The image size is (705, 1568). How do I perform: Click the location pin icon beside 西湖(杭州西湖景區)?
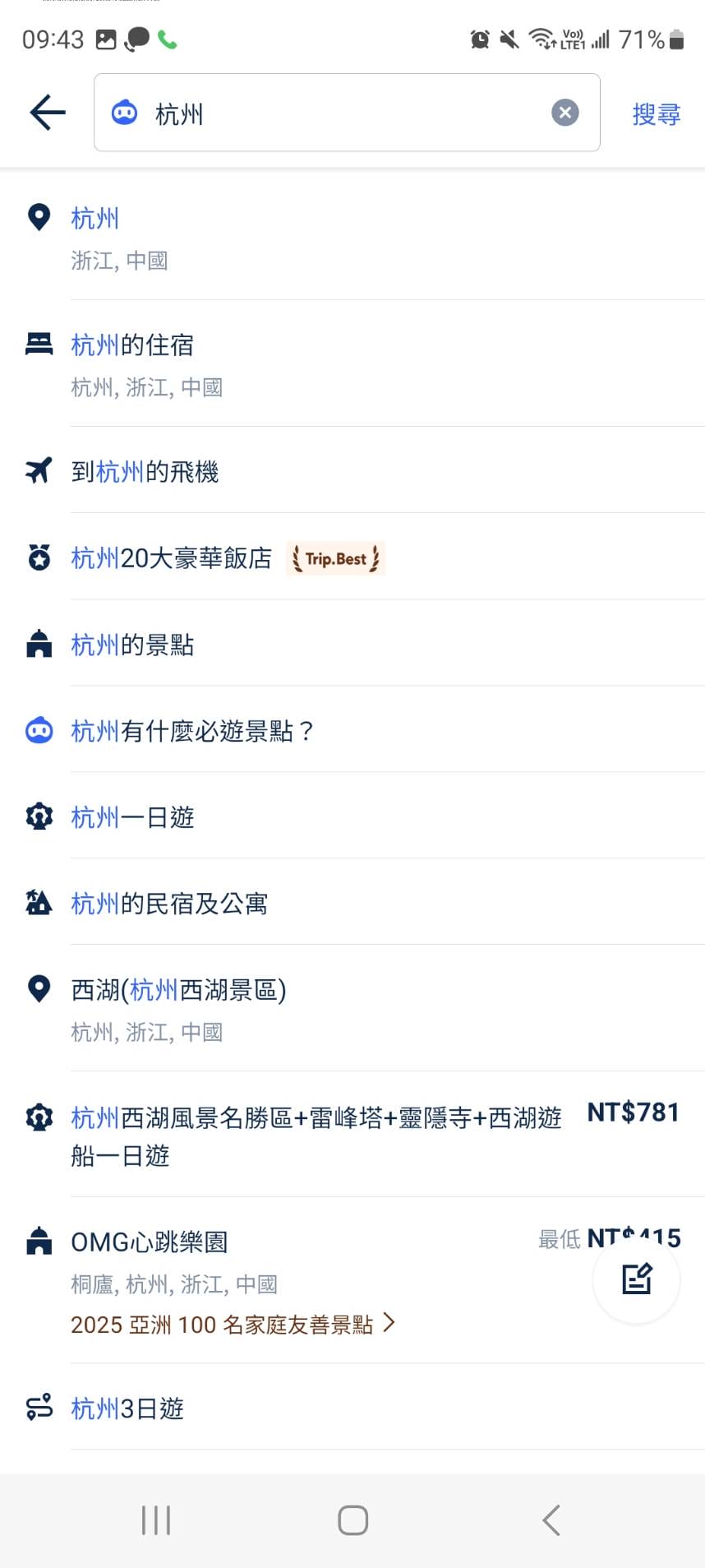[x=38, y=990]
